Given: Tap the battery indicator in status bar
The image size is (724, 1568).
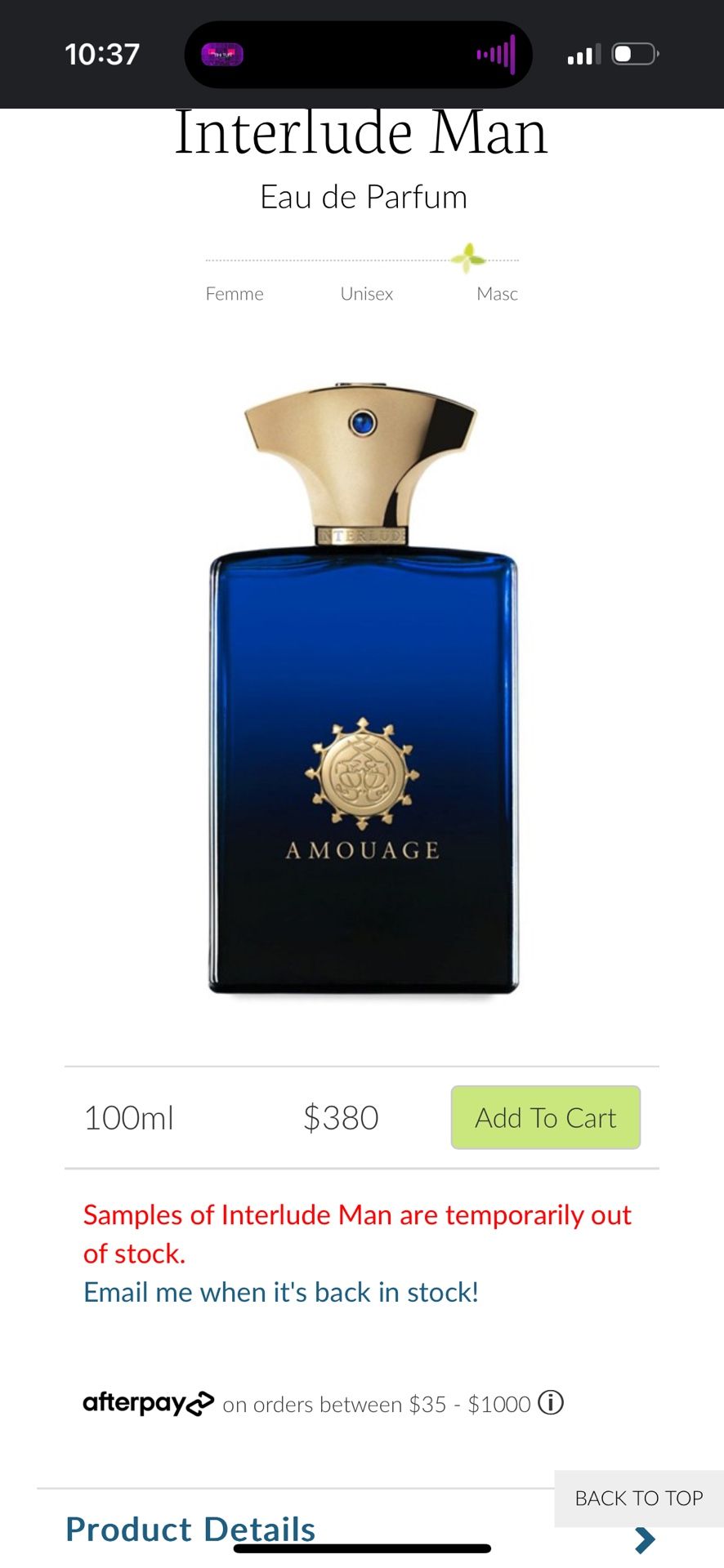Looking at the screenshot, I should click(632, 52).
